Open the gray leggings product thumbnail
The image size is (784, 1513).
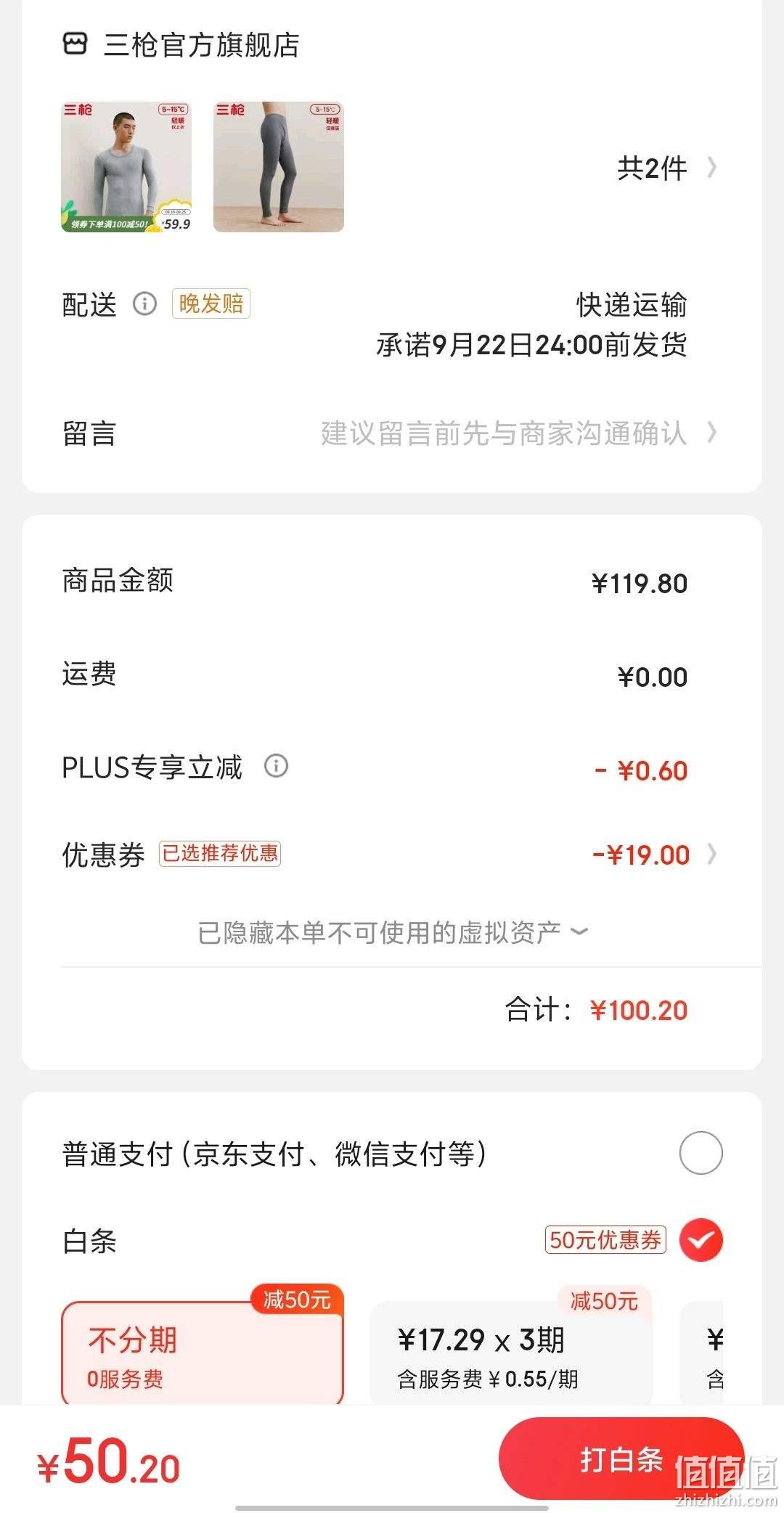[279, 167]
